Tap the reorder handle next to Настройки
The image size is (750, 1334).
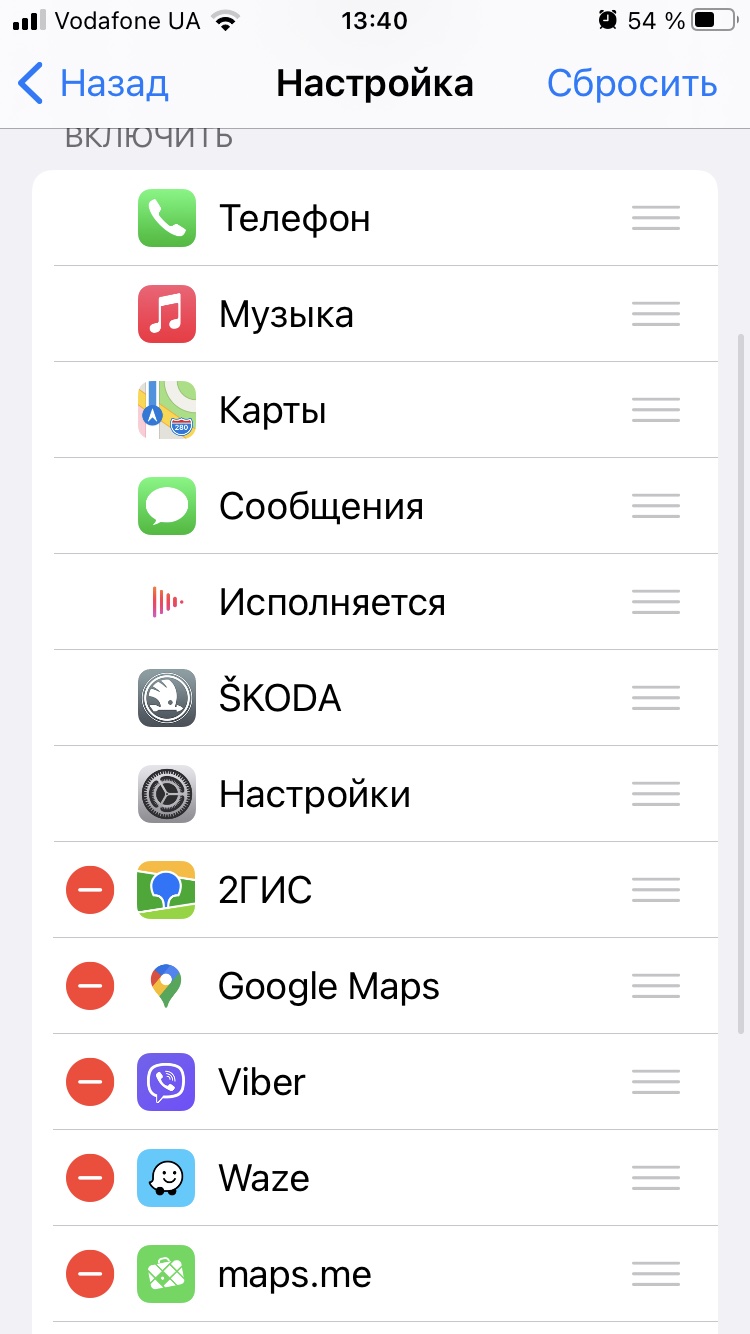point(656,793)
